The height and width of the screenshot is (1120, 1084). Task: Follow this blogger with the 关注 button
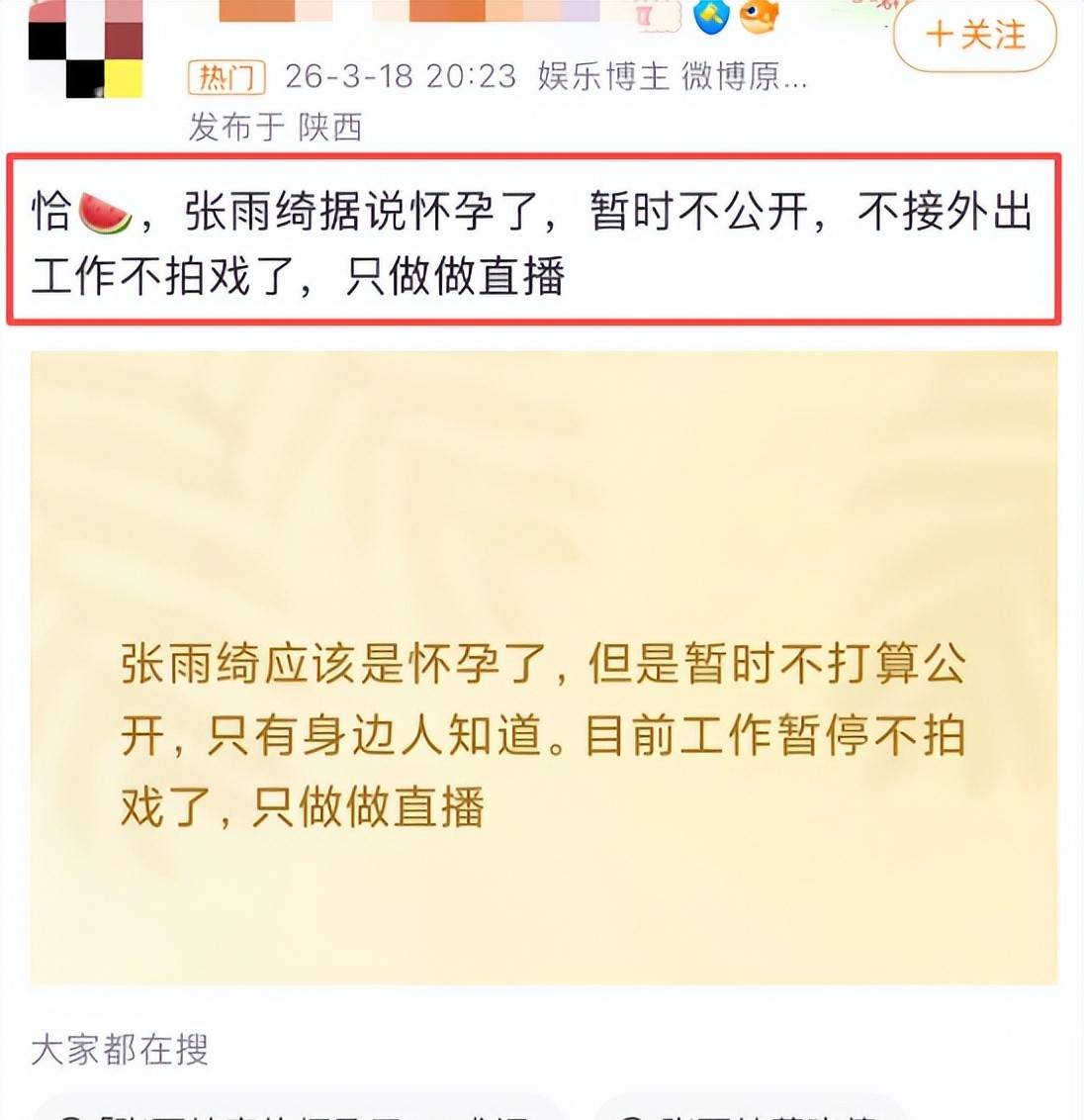(974, 37)
